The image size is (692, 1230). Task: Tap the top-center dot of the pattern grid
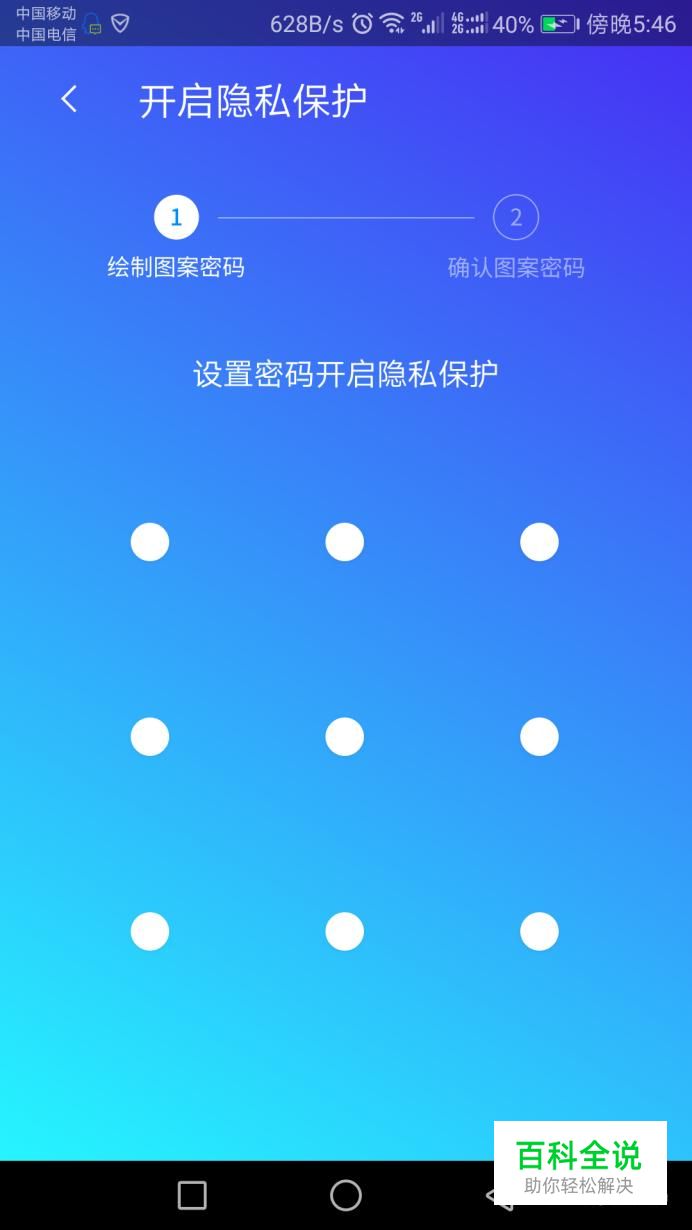point(344,542)
